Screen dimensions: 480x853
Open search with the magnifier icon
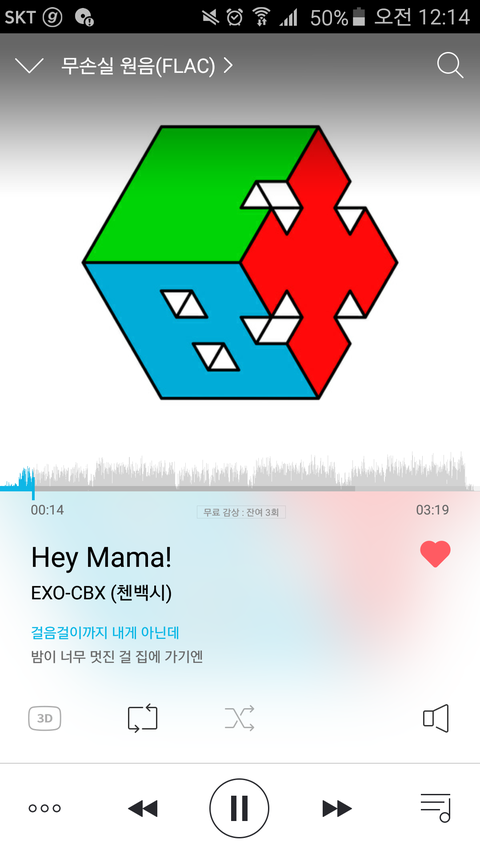point(450,66)
